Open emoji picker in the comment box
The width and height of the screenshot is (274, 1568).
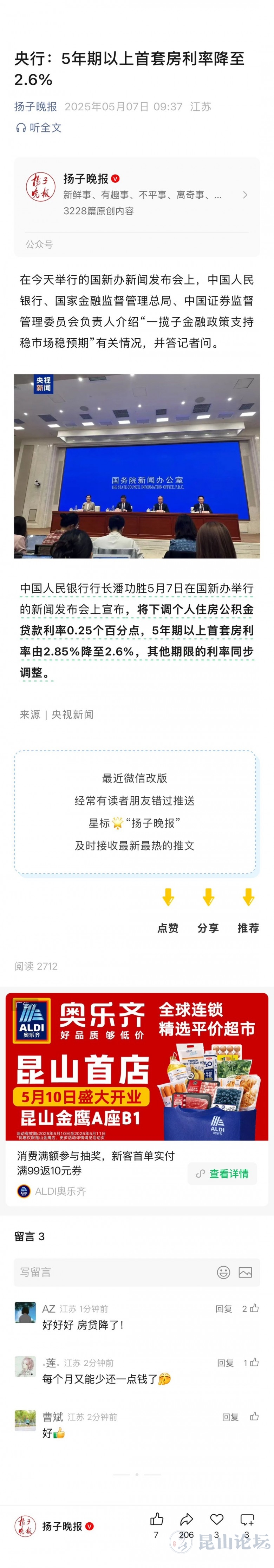[223, 1272]
